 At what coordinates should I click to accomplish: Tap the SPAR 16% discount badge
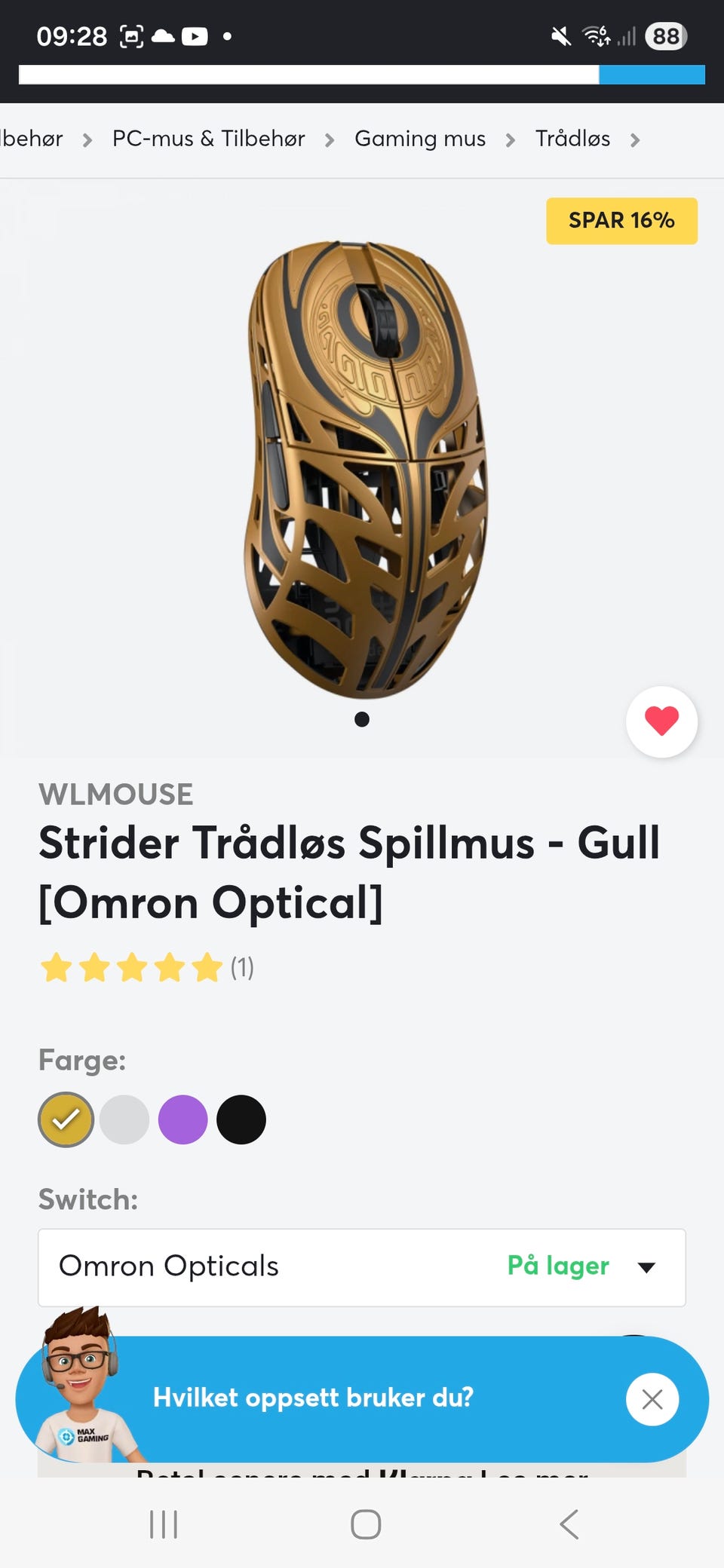(x=621, y=220)
